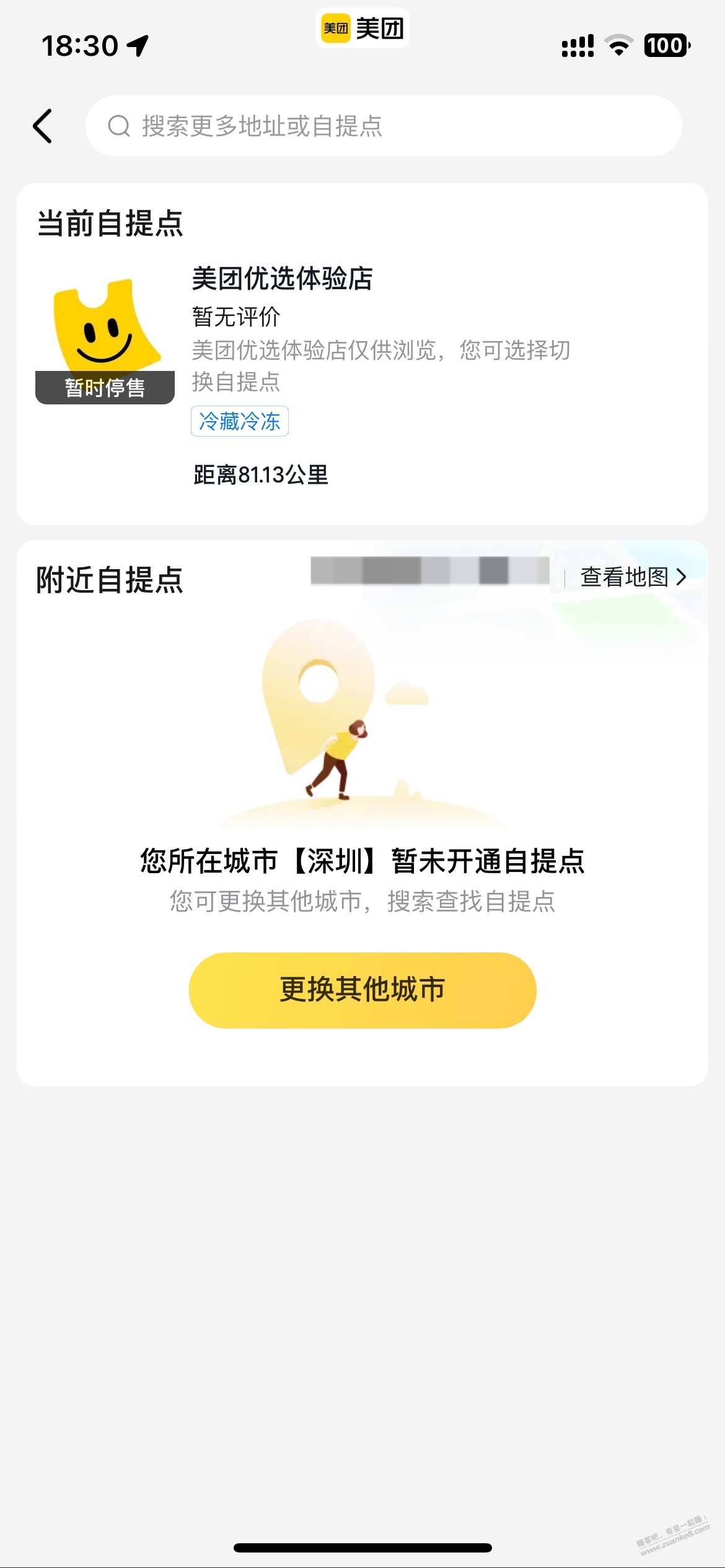Open 查看地图 to view the map
725x1568 pixels.
[633, 577]
